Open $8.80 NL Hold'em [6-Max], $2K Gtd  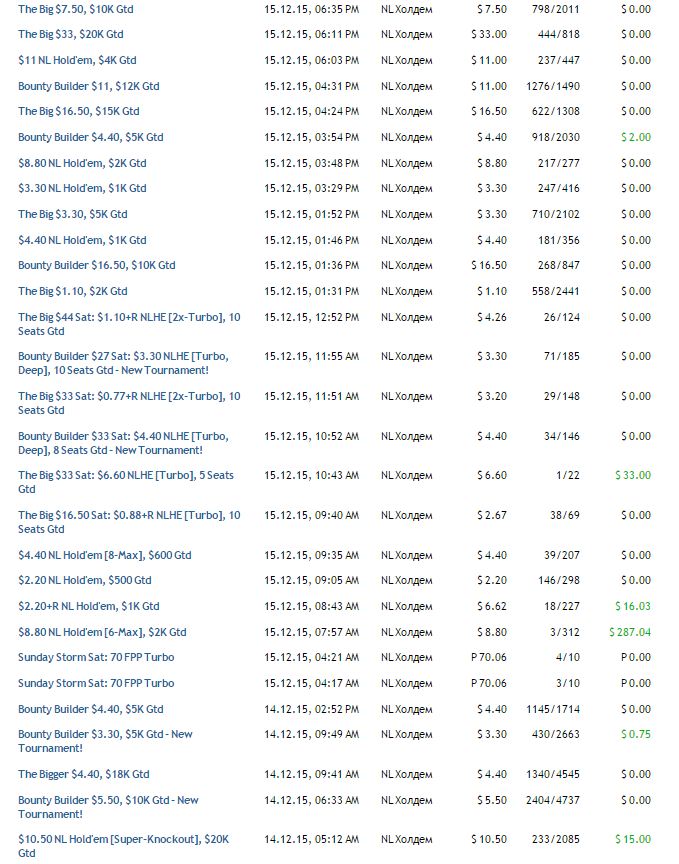click(102, 632)
